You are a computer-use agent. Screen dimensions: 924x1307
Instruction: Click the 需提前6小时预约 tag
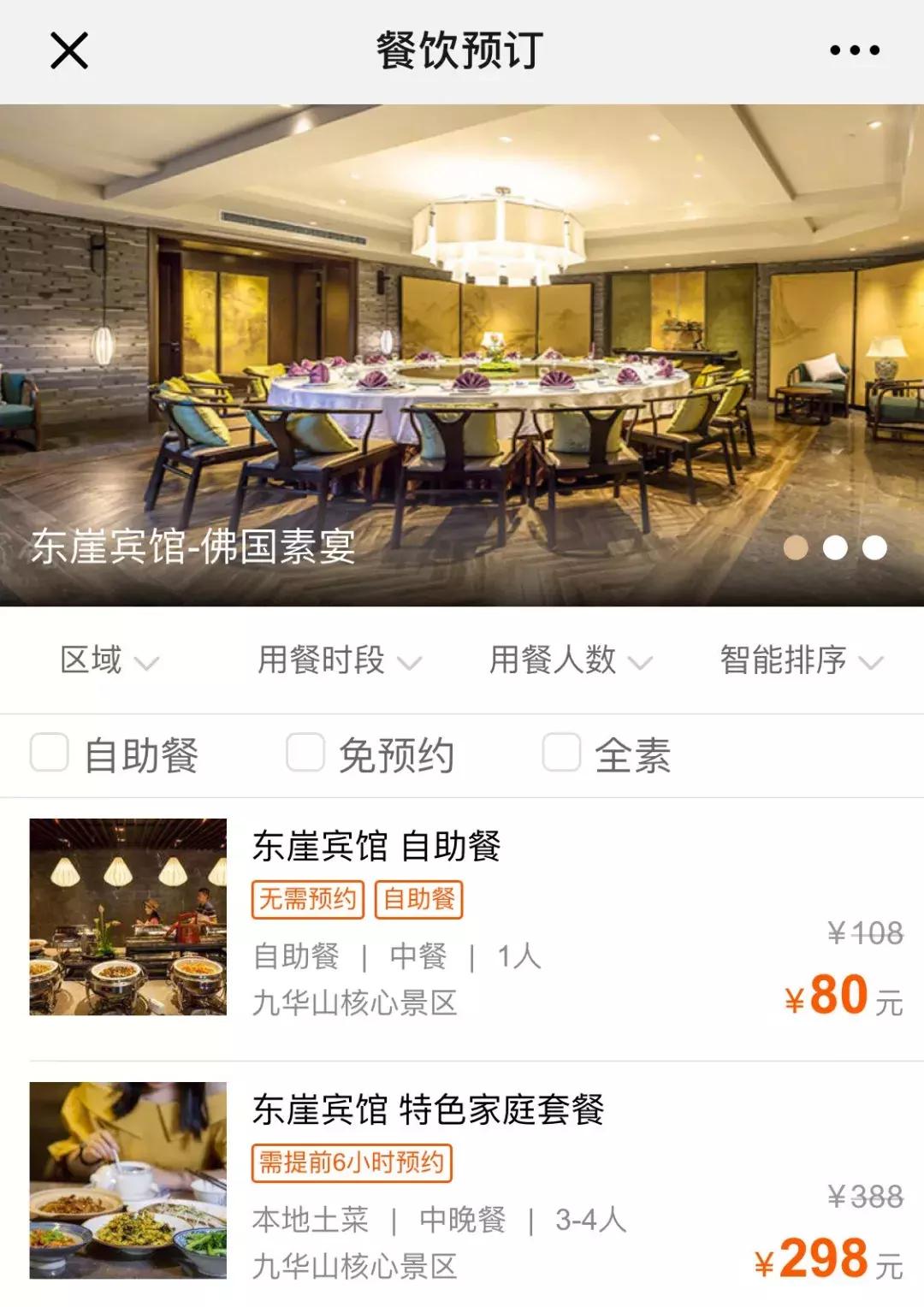tap(352, 1162)
